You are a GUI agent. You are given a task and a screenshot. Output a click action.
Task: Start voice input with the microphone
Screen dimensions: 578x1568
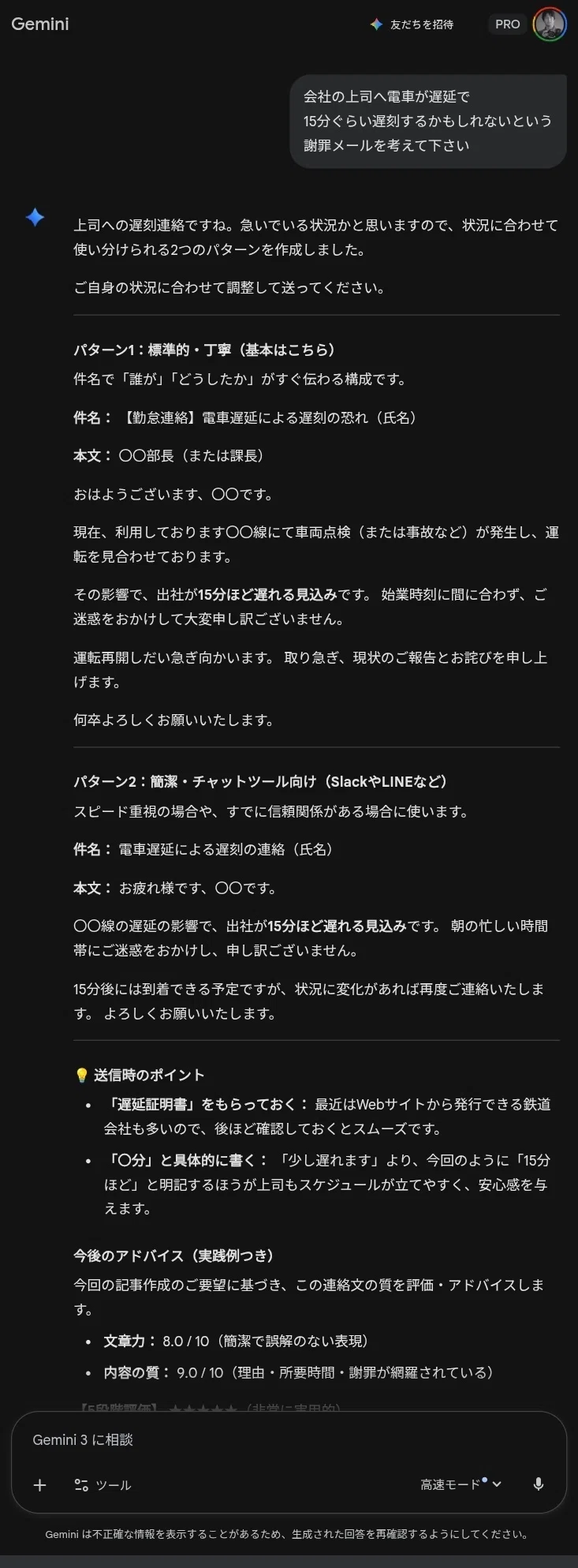pos(539,1484)
